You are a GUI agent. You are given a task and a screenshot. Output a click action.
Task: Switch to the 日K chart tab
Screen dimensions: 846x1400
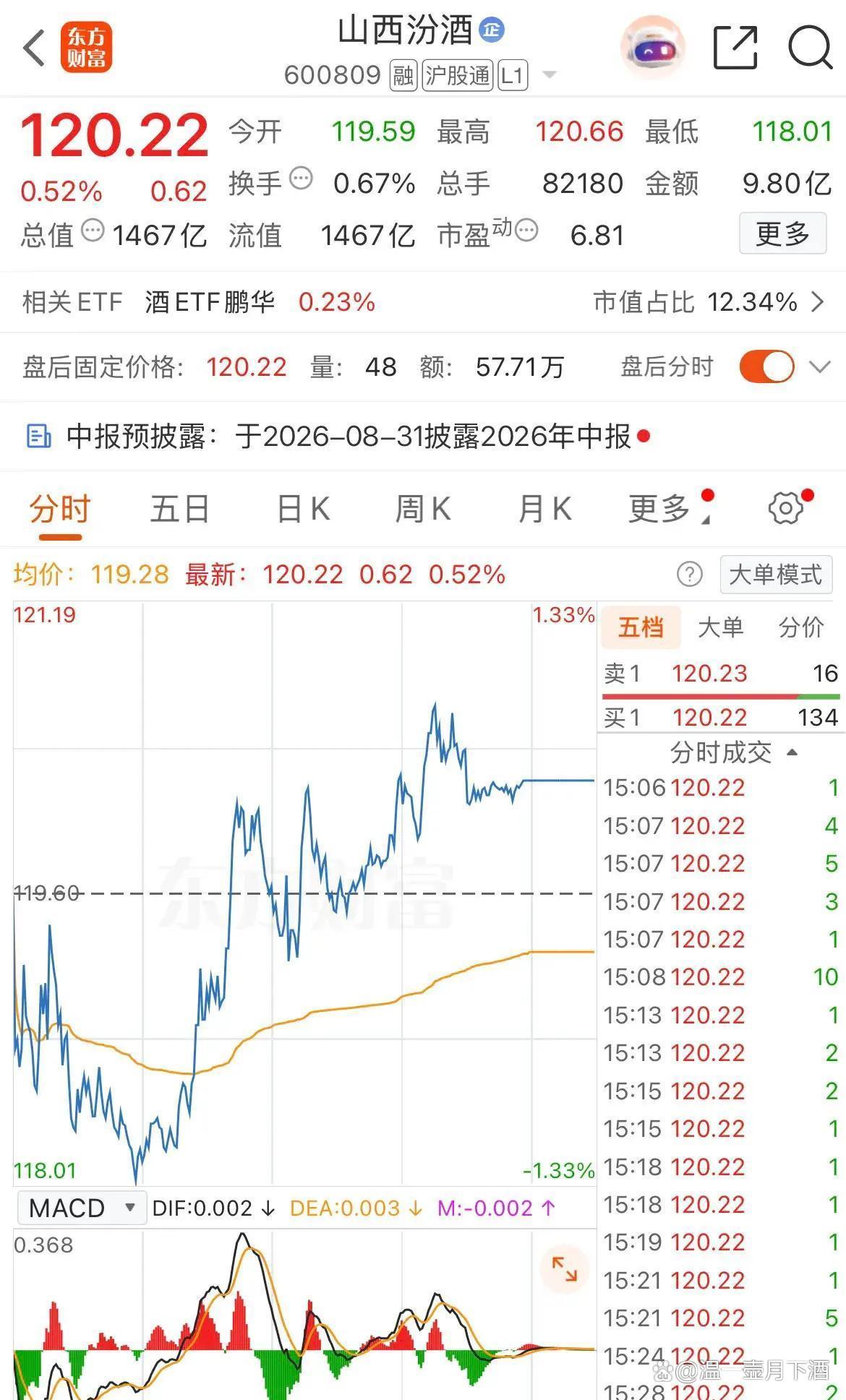coord(304,509)
